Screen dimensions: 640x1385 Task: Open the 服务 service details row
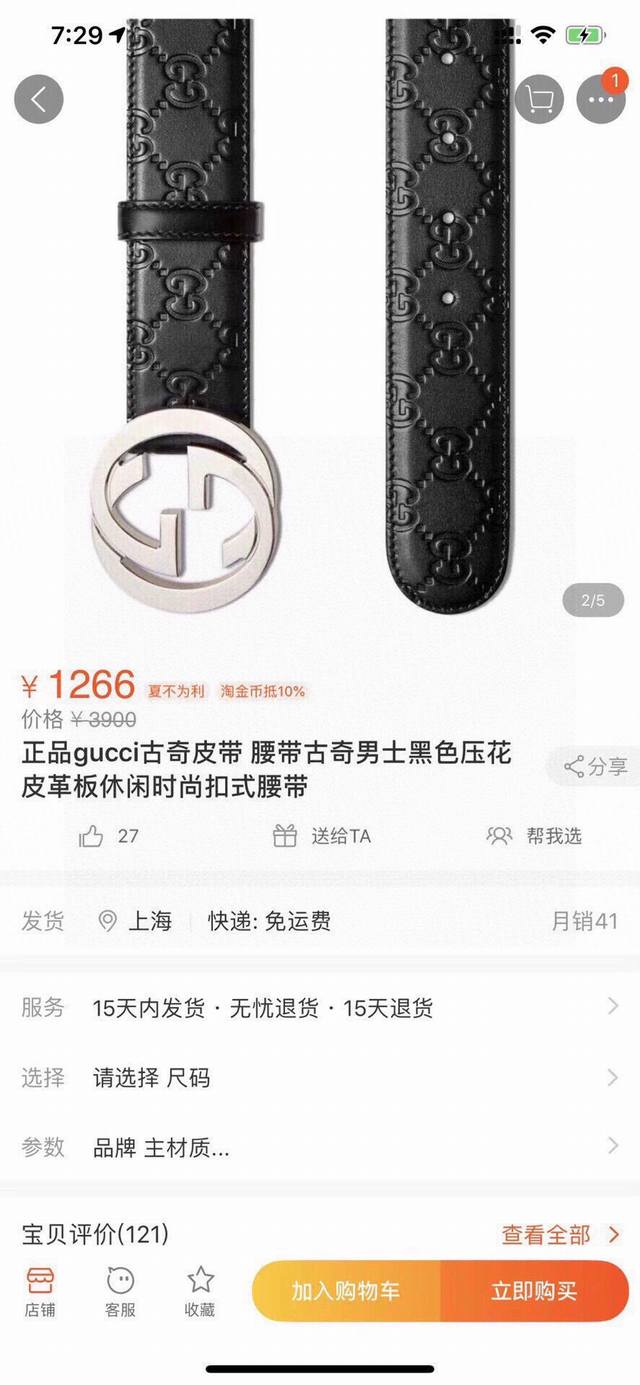click(x=320, y=1007)
